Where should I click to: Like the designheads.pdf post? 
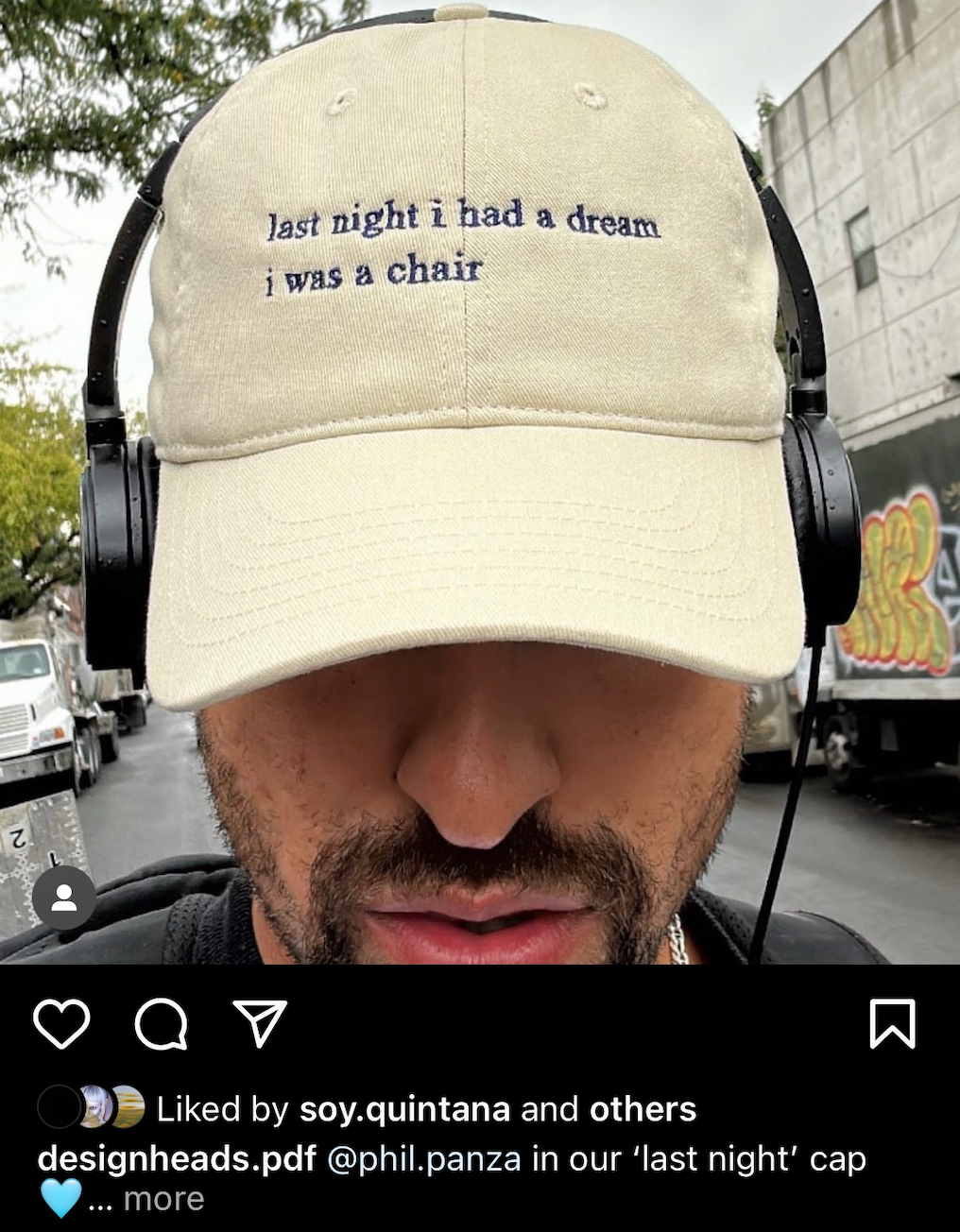point(61,1024)
